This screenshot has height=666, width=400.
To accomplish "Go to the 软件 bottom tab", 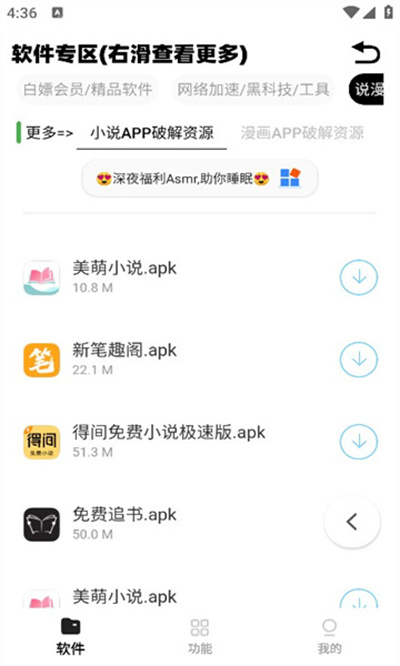I will (70, 636).
